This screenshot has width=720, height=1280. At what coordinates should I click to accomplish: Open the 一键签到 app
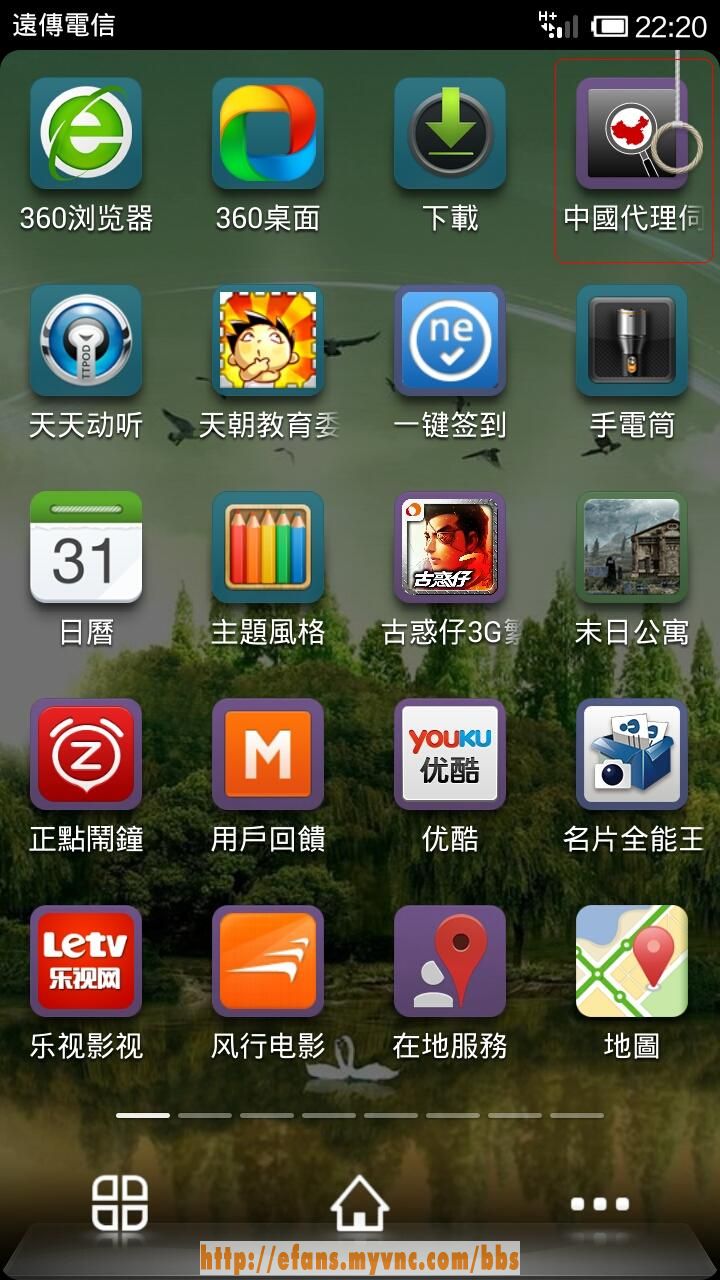pyautogui.click(x=450, y=342)
